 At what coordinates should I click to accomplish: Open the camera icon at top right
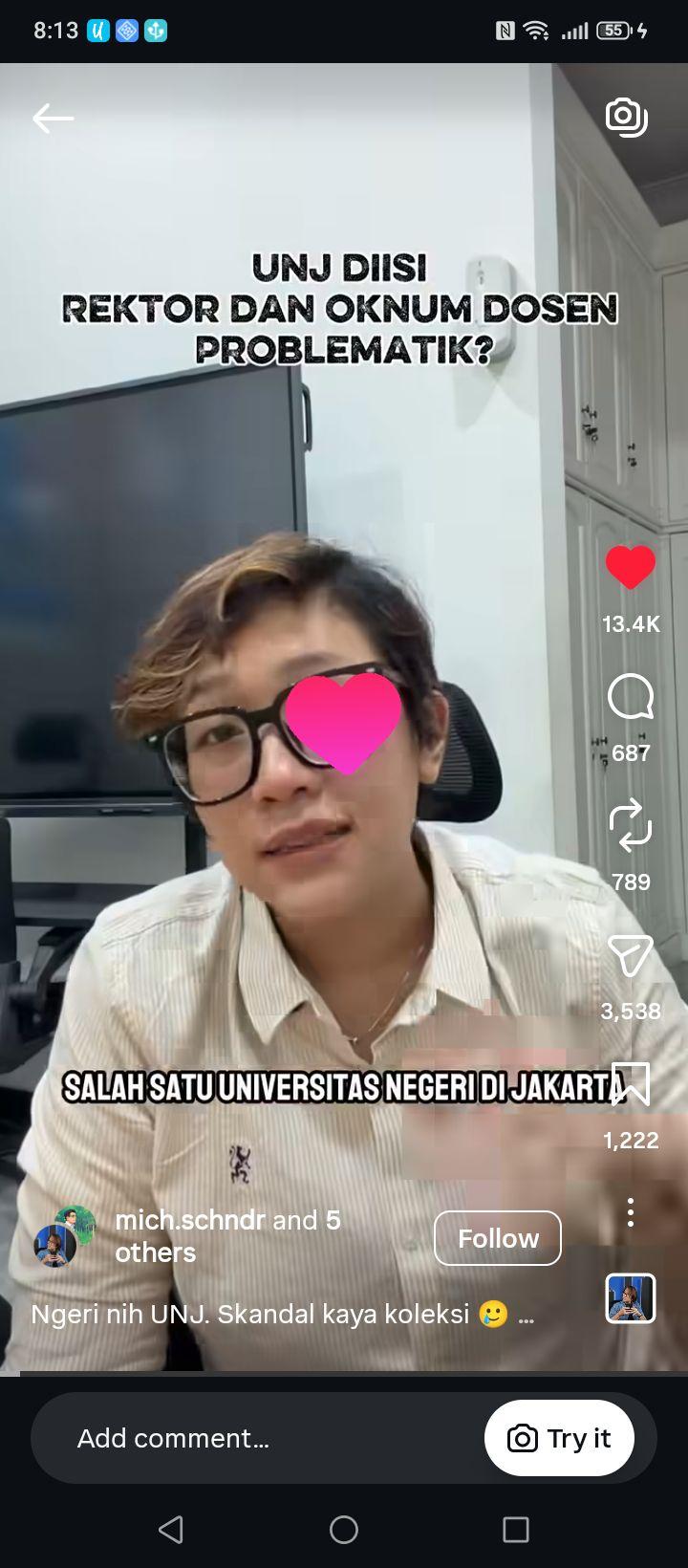click(627, 117)
